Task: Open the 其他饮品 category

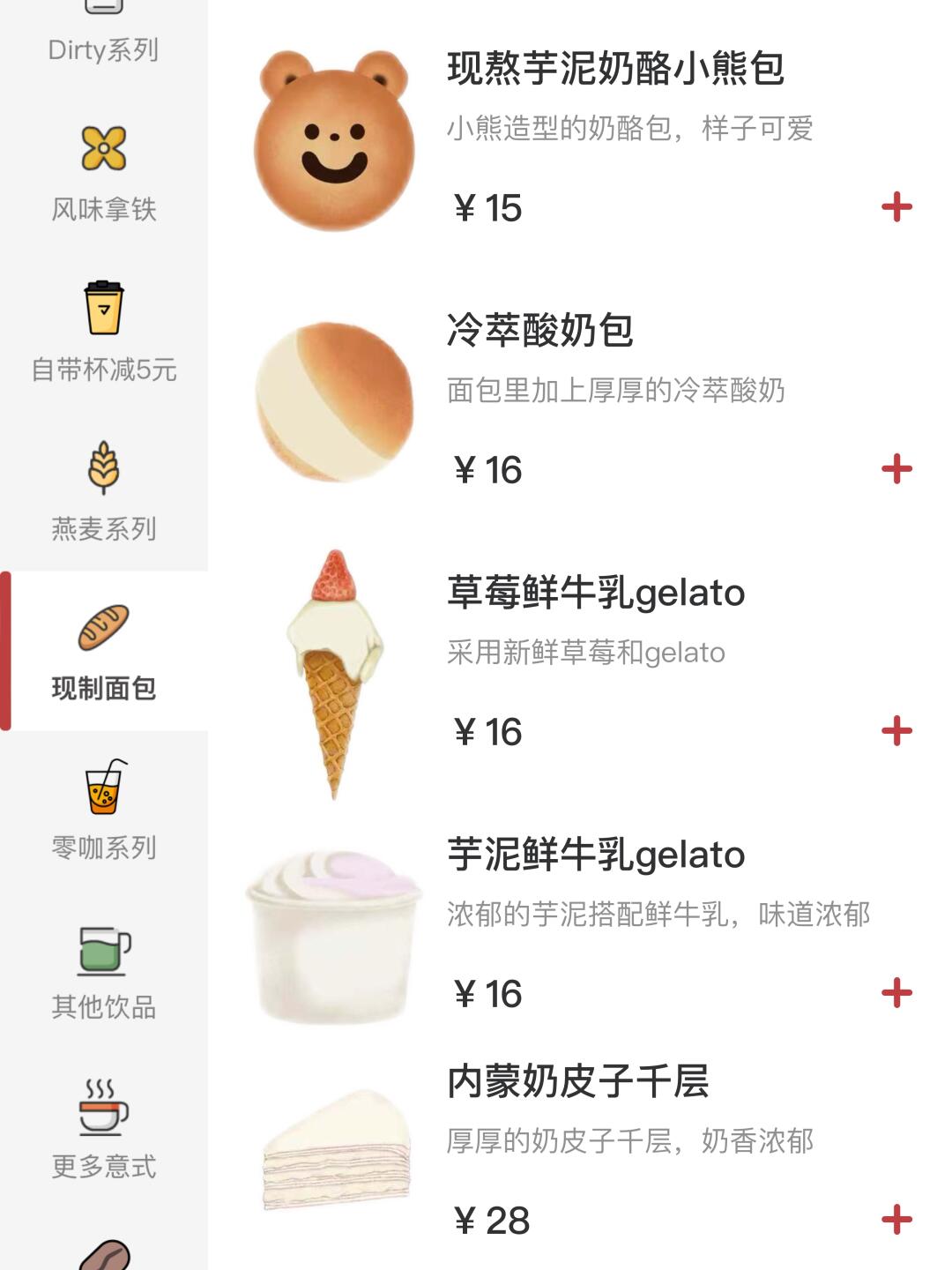Action: click(103, 970)
